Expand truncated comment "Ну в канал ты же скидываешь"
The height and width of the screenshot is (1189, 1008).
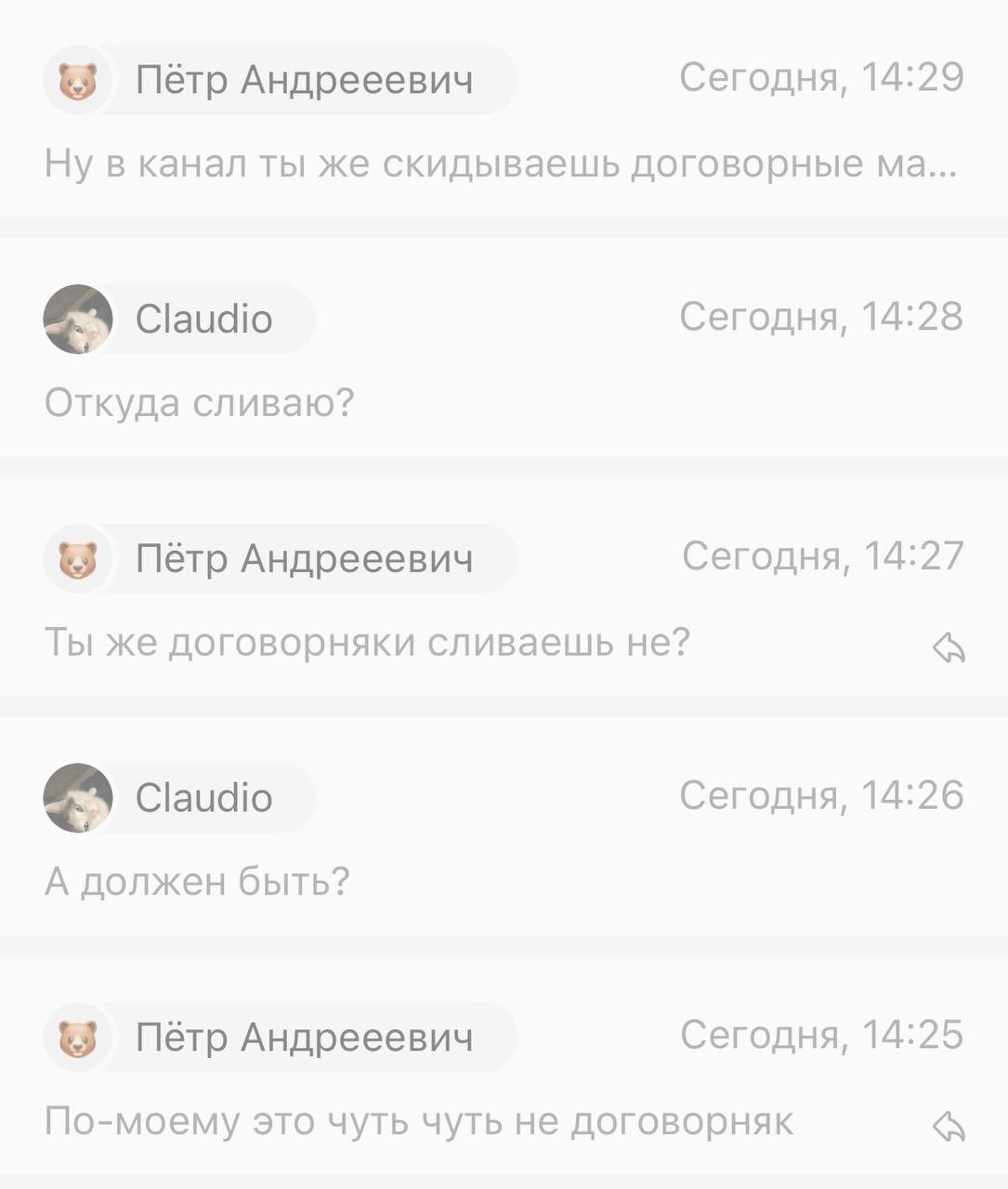click(500, 164)
